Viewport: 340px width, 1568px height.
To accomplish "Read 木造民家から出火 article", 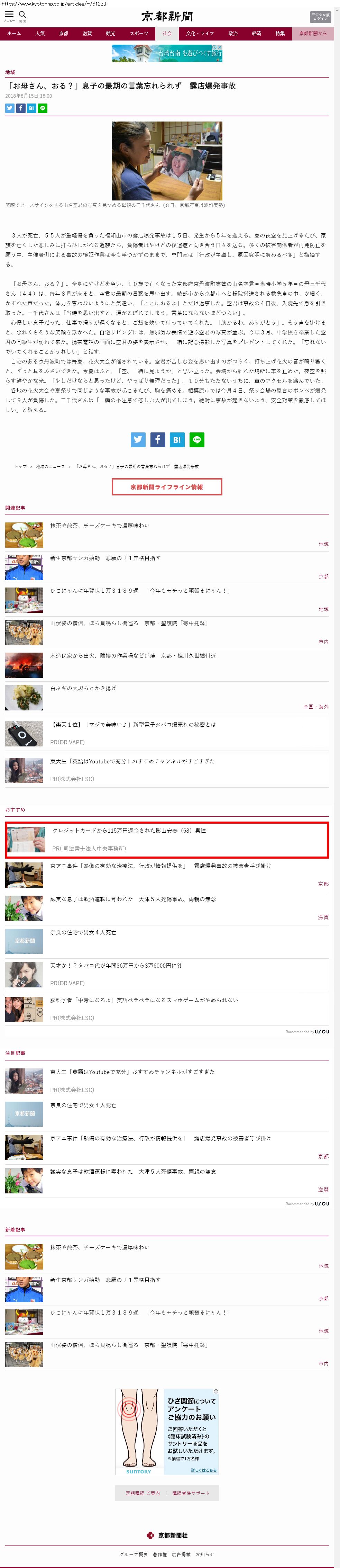I will coord(133,656).
